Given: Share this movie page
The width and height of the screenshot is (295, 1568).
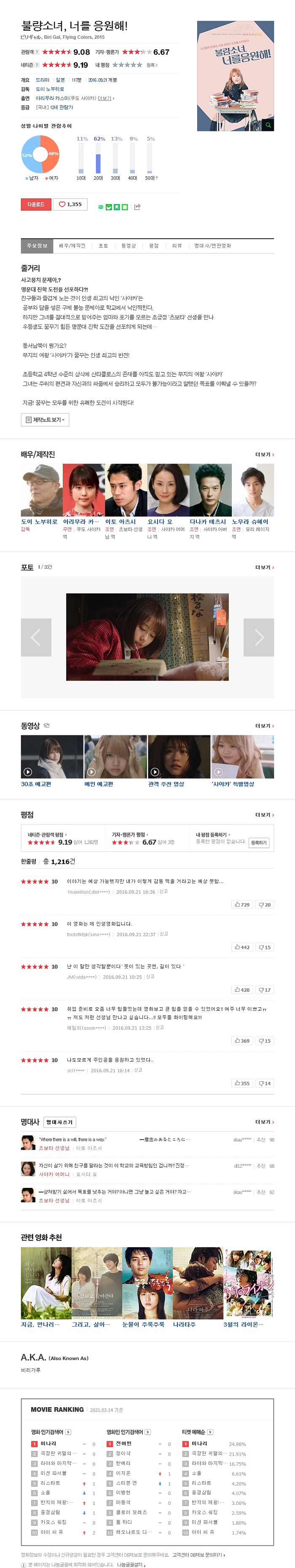Looking at the screenshot, I should tap(137, 207).
